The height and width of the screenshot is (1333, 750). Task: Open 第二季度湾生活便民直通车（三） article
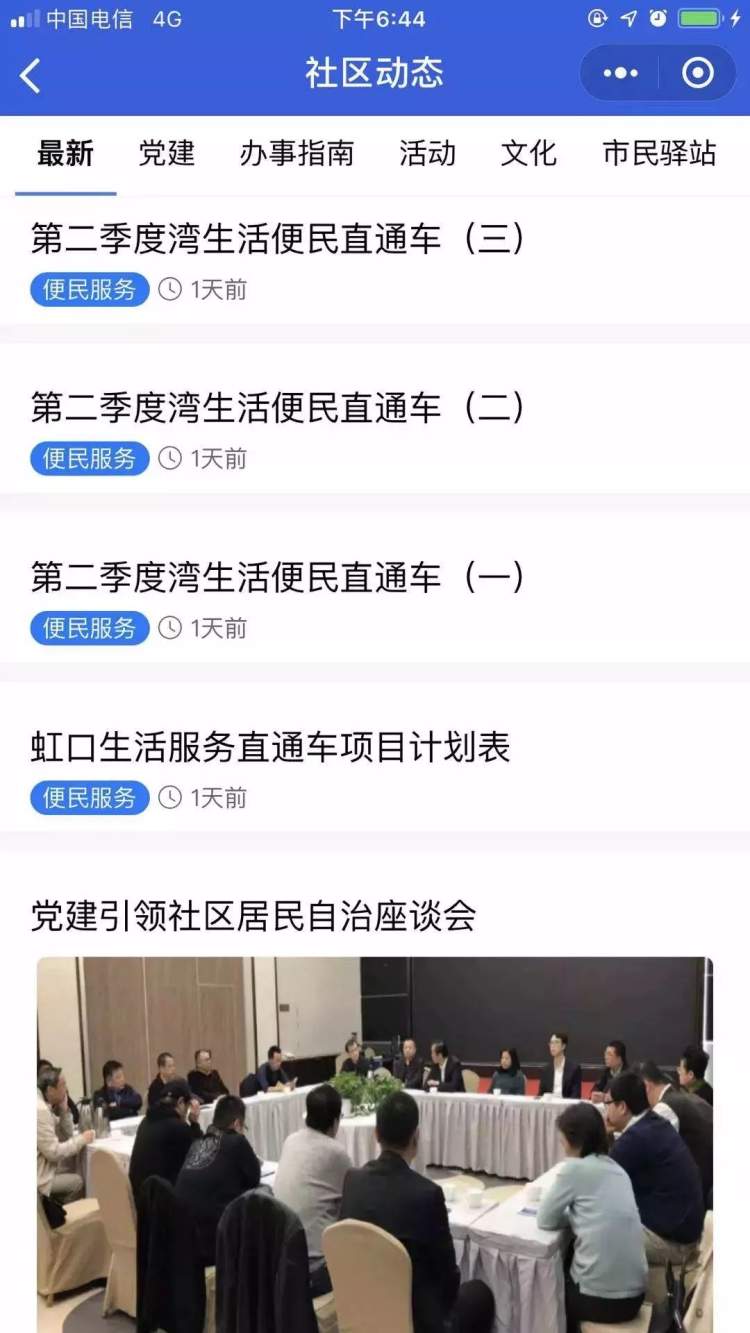278,239
